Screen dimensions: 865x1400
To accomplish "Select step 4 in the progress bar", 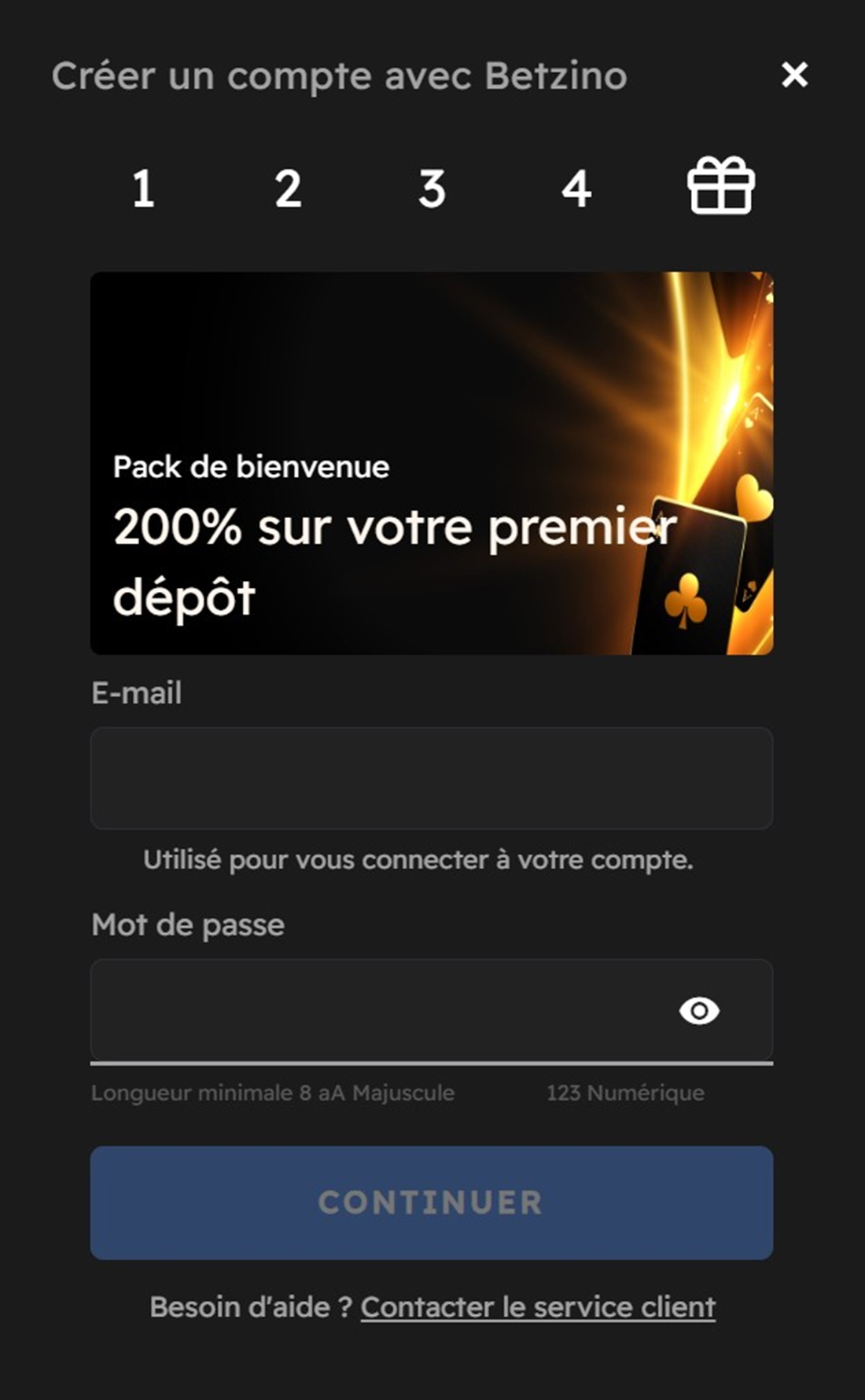I will pyautogui.click(x=576, y=189).
